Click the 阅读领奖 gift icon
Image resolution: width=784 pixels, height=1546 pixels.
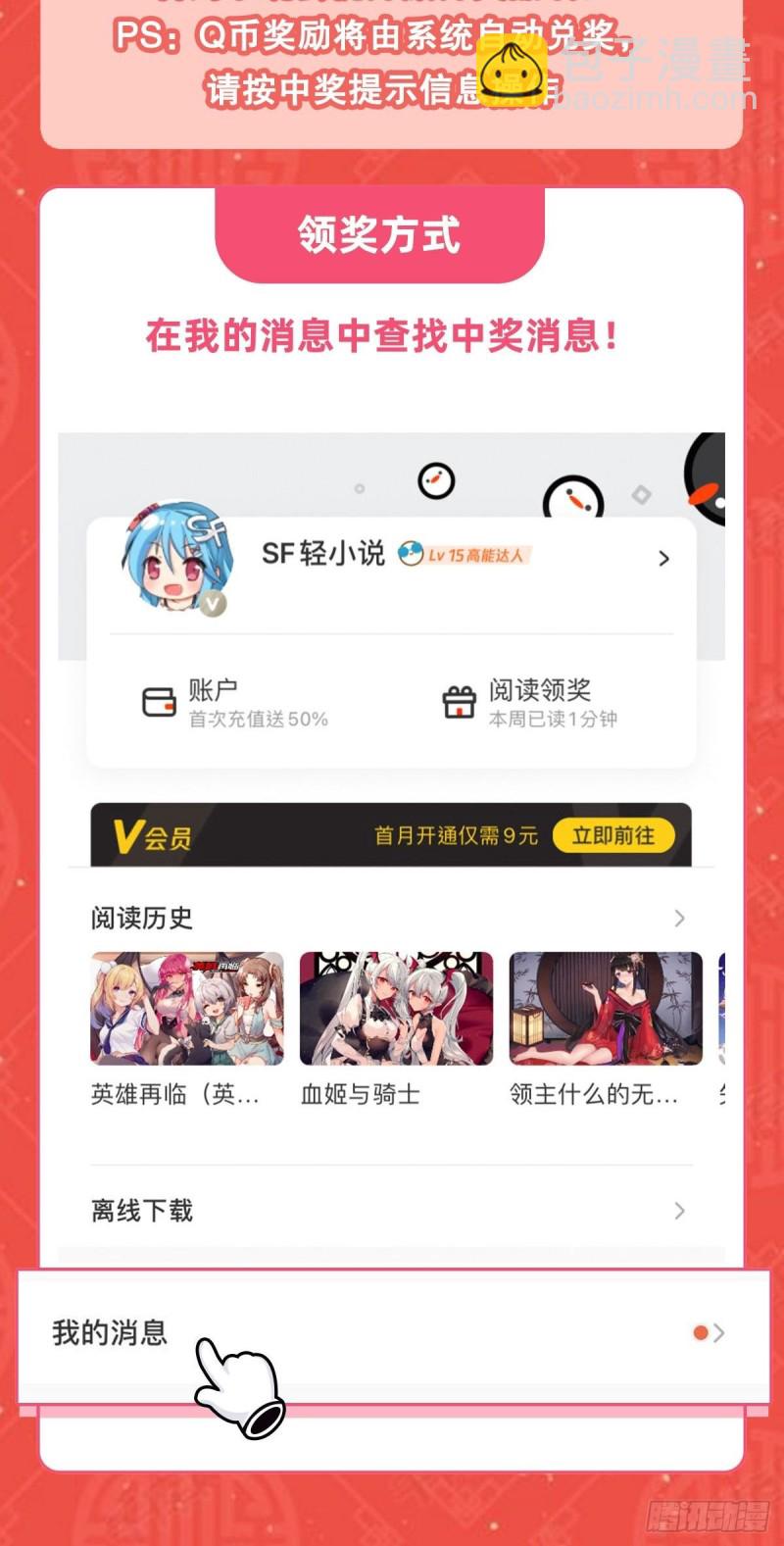click(x=457, y=699)
